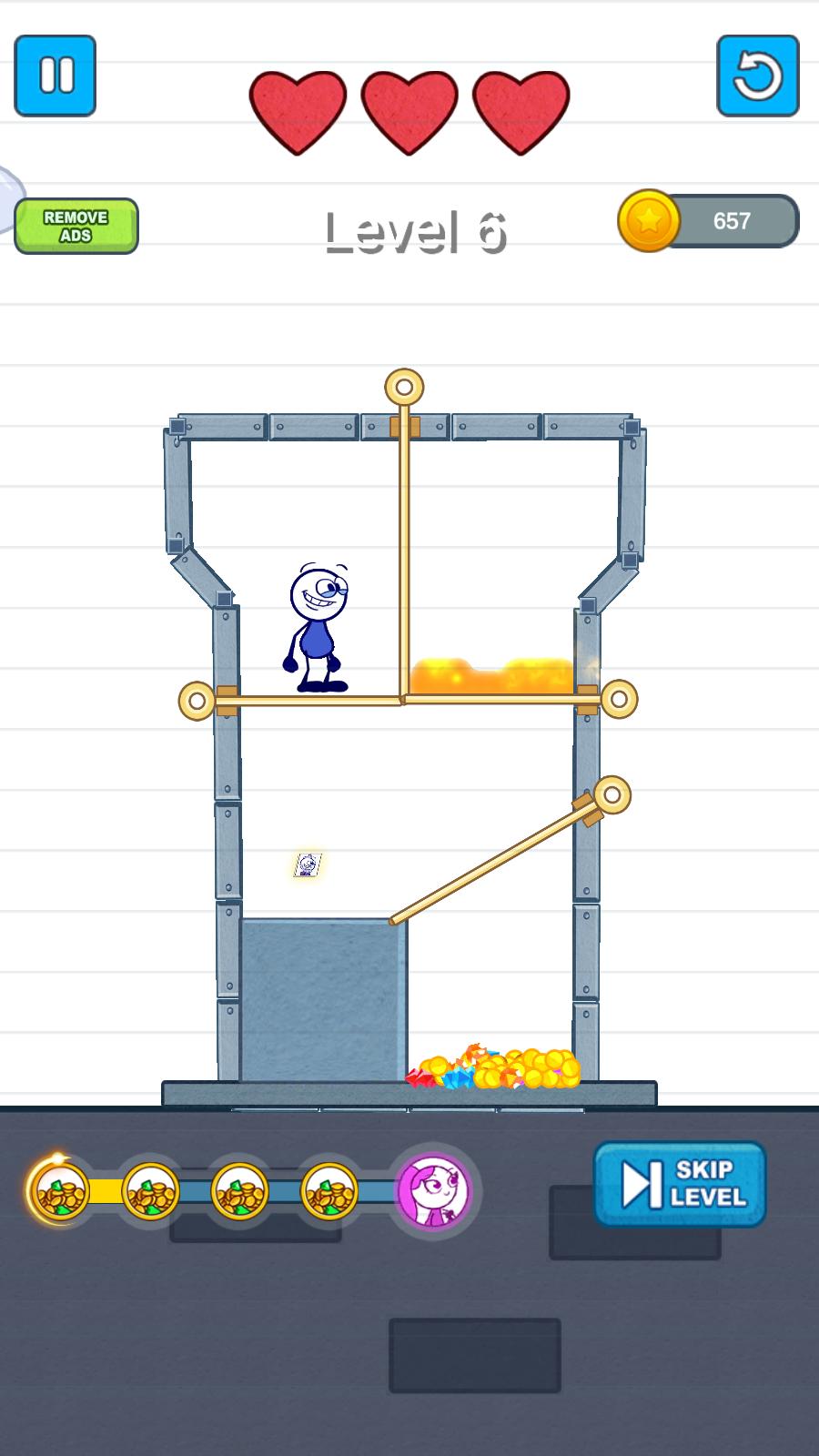This screenshot has height=1456, width=819.
Task: Restart the current level
Action: [x=757, y=76]
